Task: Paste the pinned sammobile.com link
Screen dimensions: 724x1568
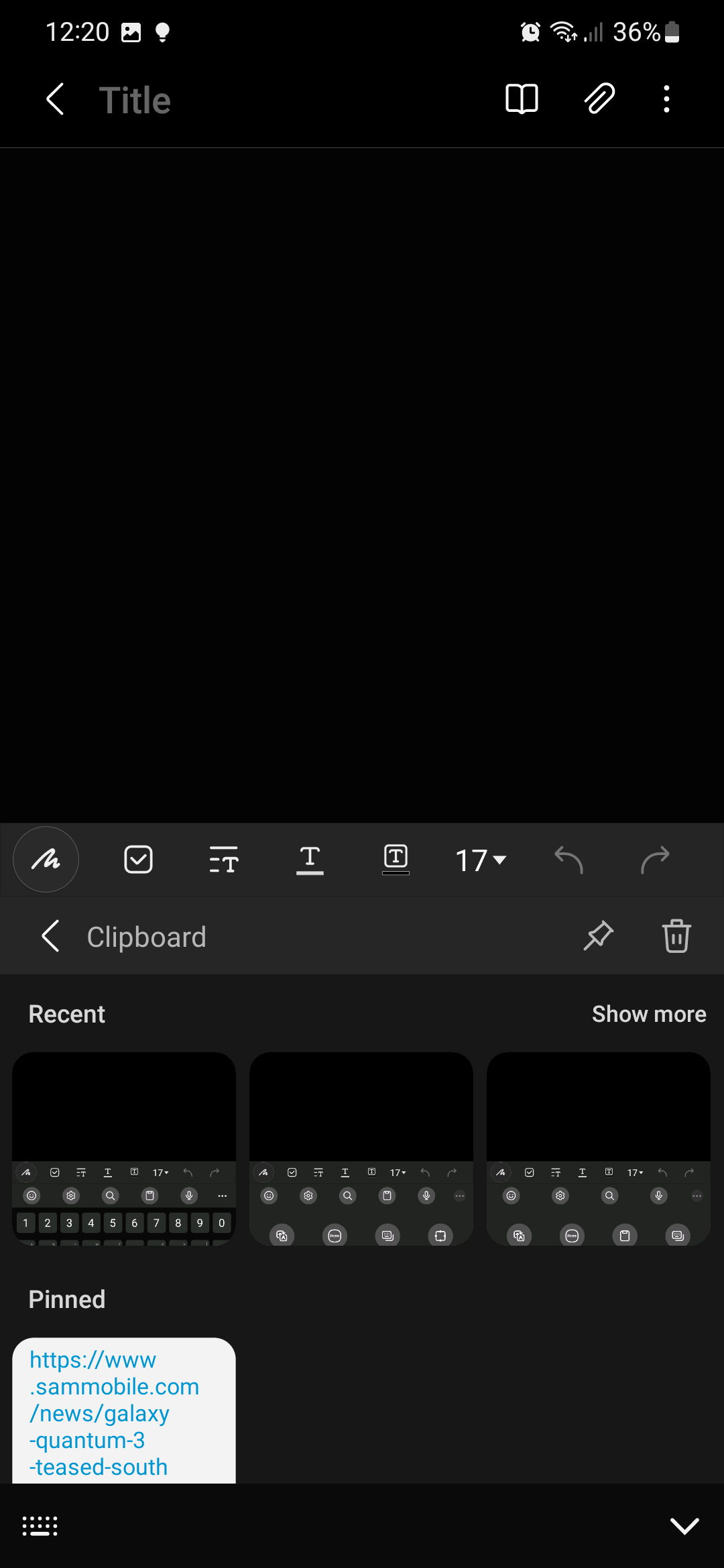Action: [x=124, y=1411]
